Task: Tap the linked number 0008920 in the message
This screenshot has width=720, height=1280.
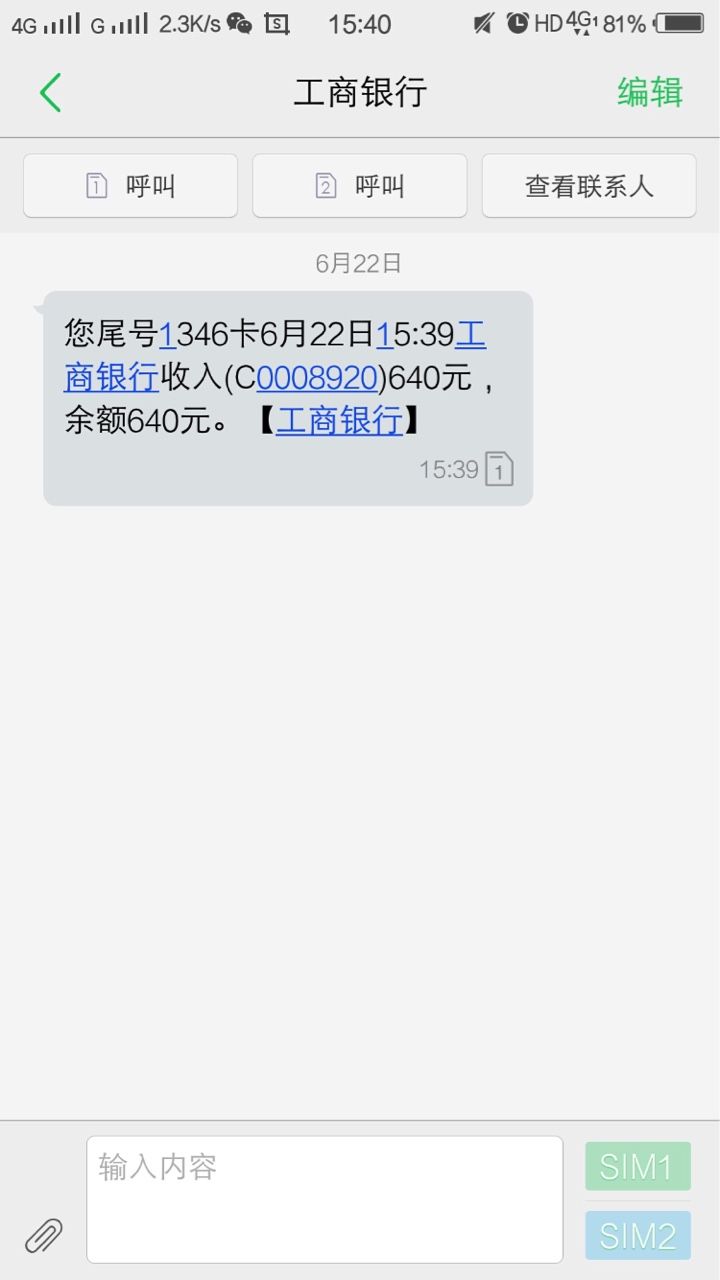Action: click(x=317, y=377)
